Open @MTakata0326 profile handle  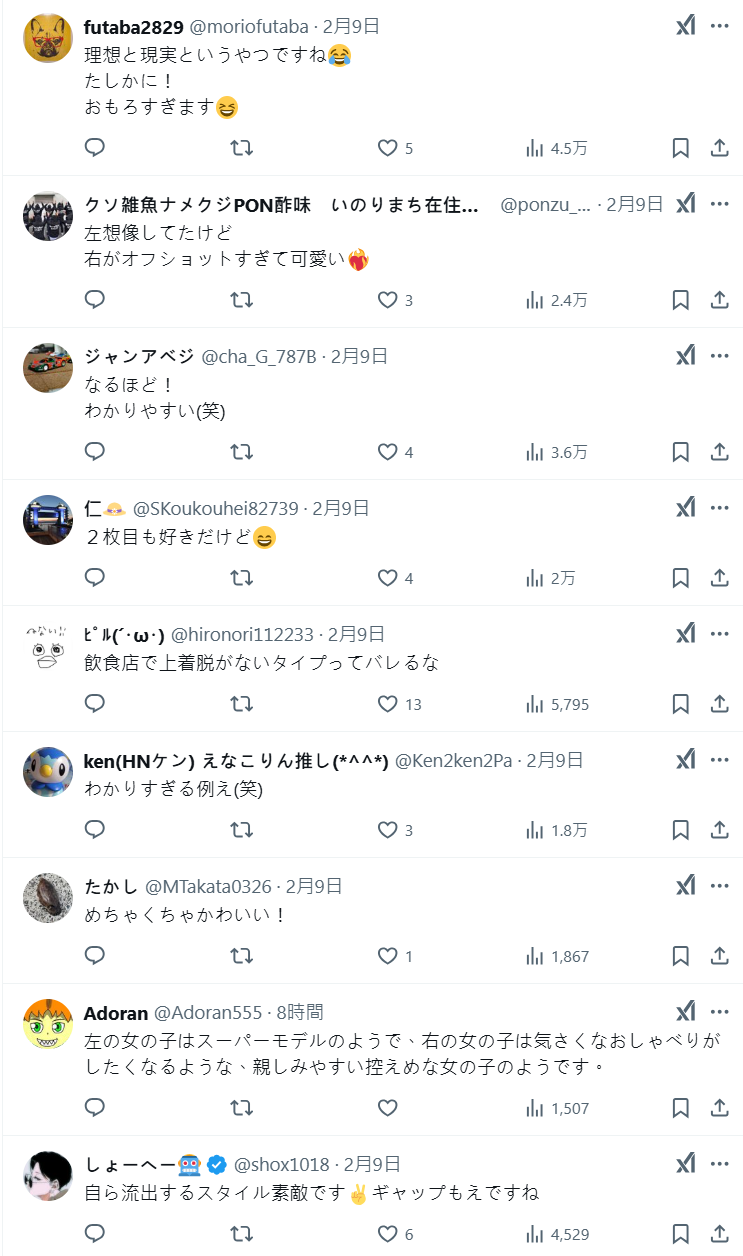208,886
